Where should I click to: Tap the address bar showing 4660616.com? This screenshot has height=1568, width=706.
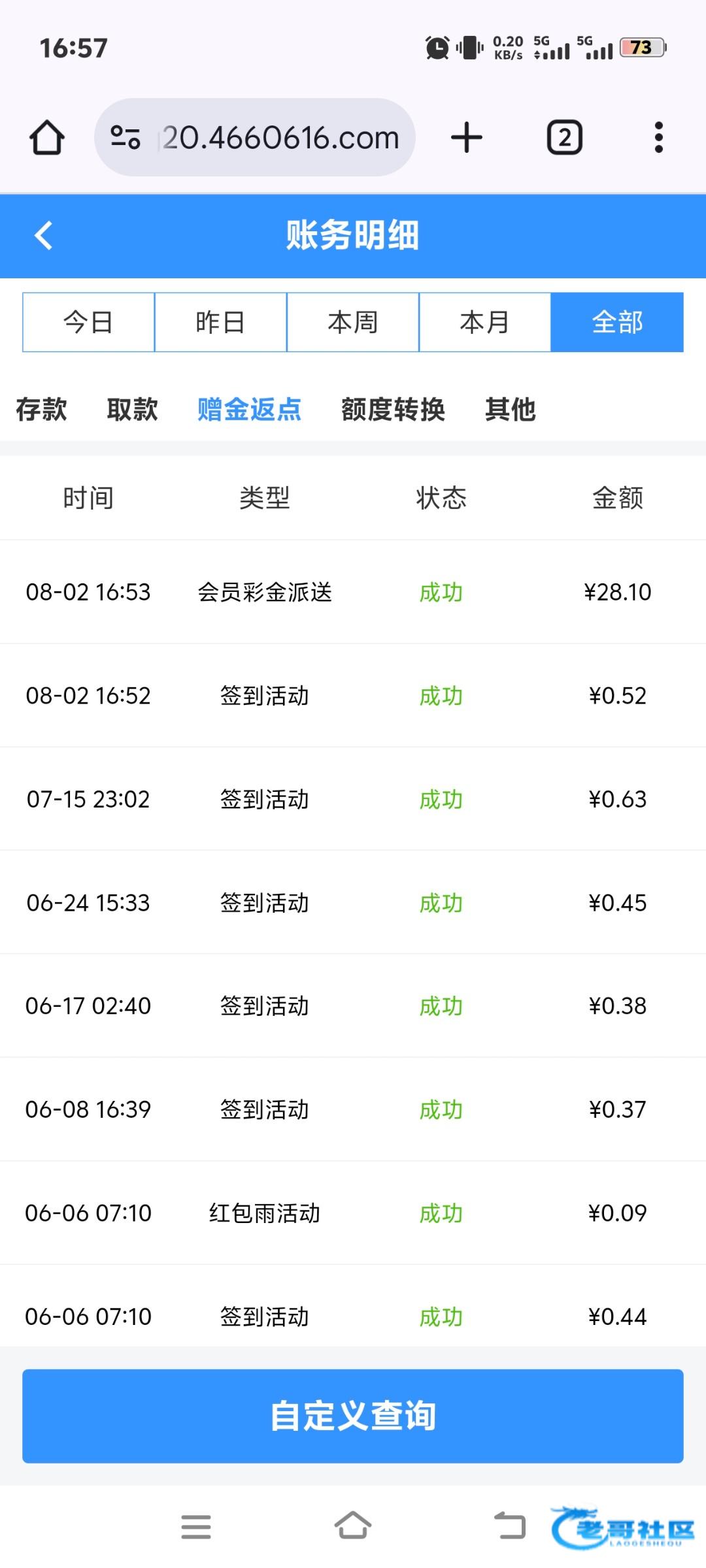pos(255,137)
